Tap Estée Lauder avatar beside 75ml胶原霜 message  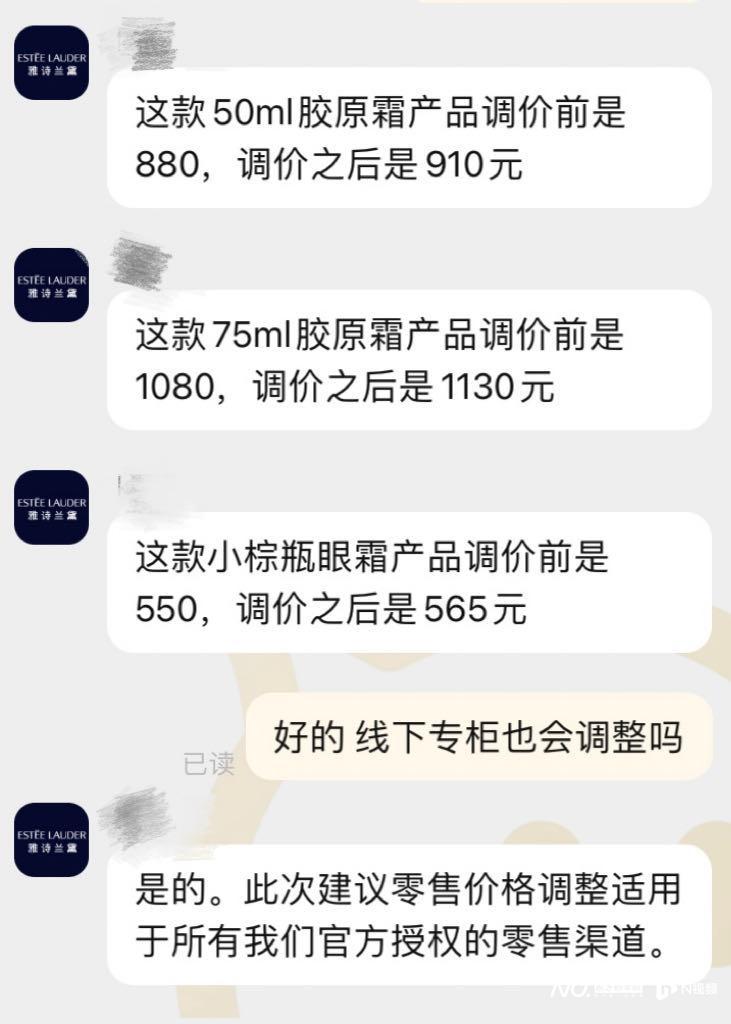tap(51, 285)
